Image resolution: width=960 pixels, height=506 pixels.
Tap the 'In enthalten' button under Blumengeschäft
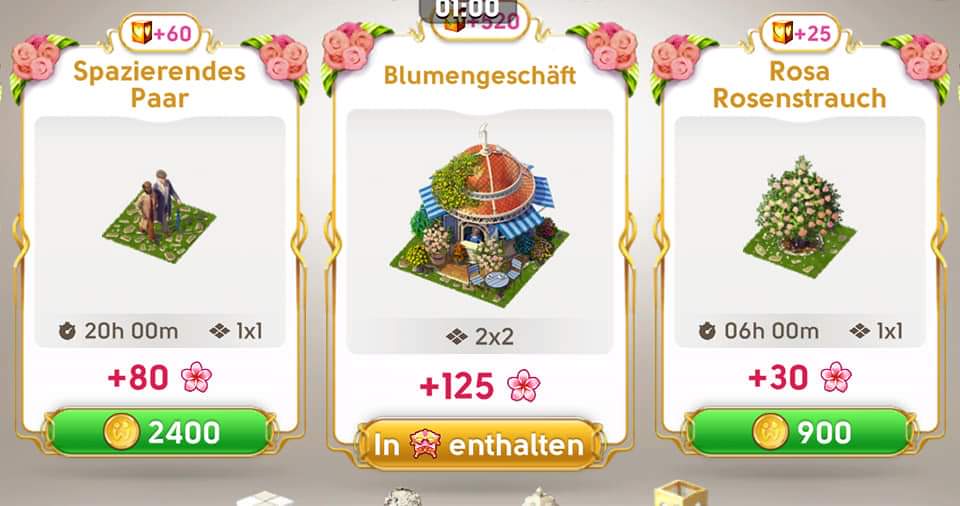[x=480, y=445]
